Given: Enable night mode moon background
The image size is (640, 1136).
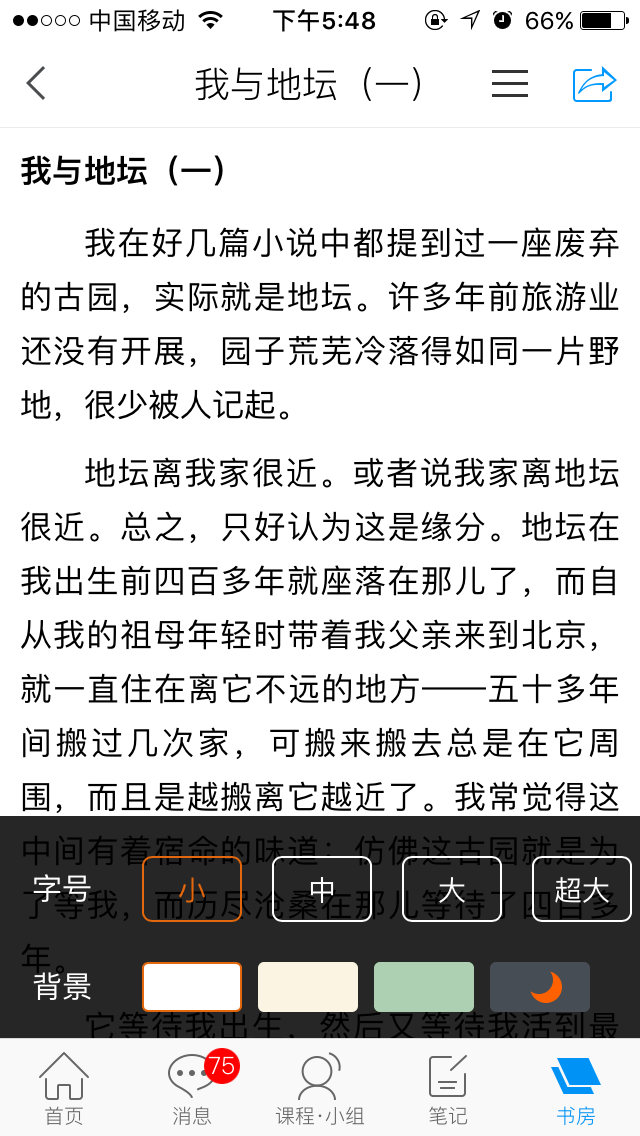Looking at the screenshot, I should click(540, 987).
